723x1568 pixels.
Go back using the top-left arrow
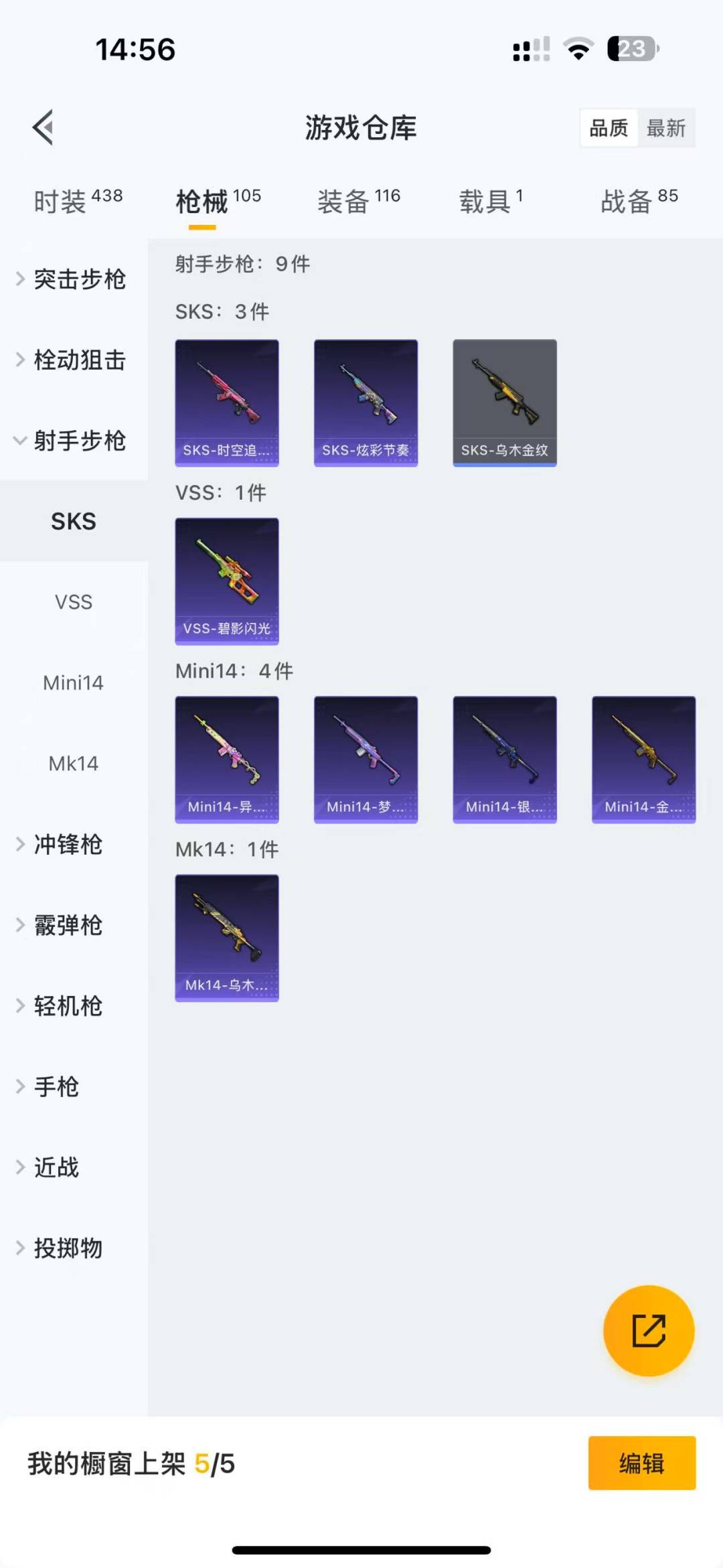(x=43, y=127)
